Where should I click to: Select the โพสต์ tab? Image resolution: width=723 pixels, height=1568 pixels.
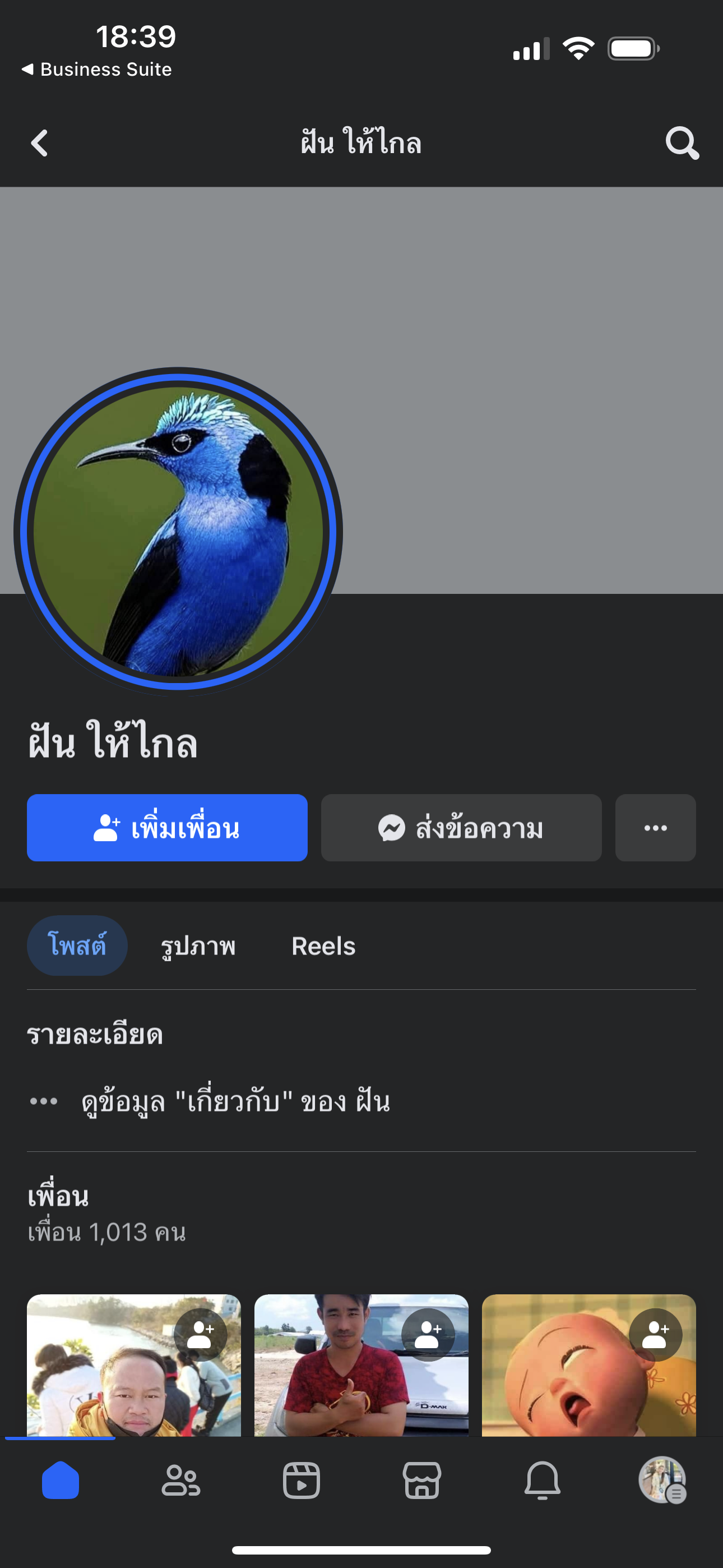tap(77, 946)
